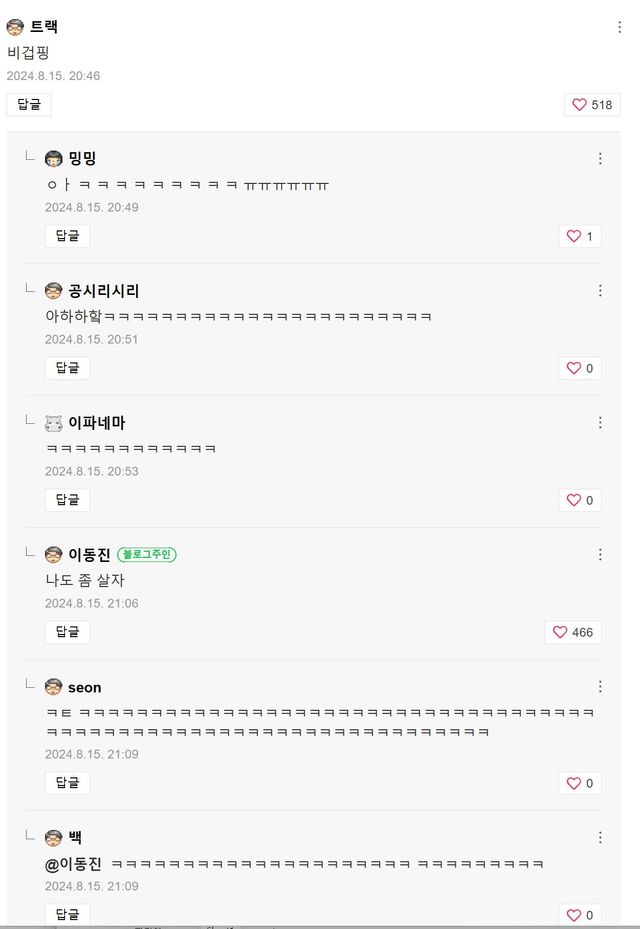The image size is (640, 929).
Task: Reply to 이동진's '나도 좀 살자' comment
Action: [x=67, y=632]
